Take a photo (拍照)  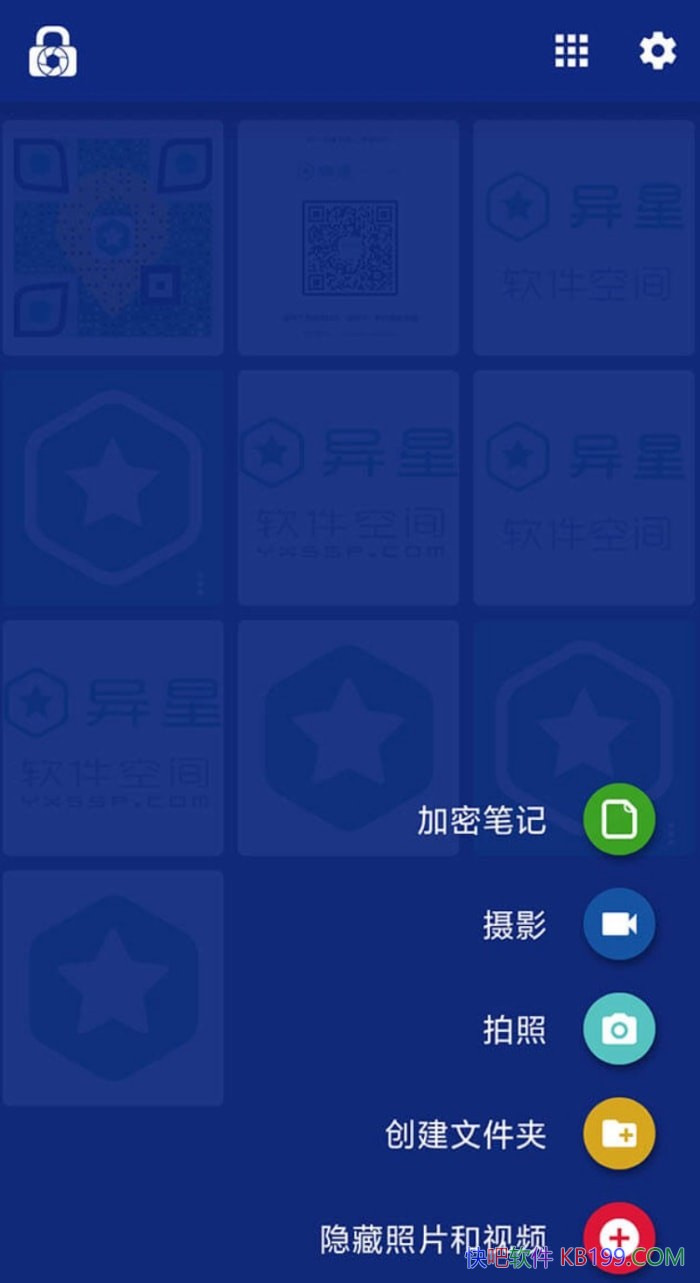(x=619, y=1029)
